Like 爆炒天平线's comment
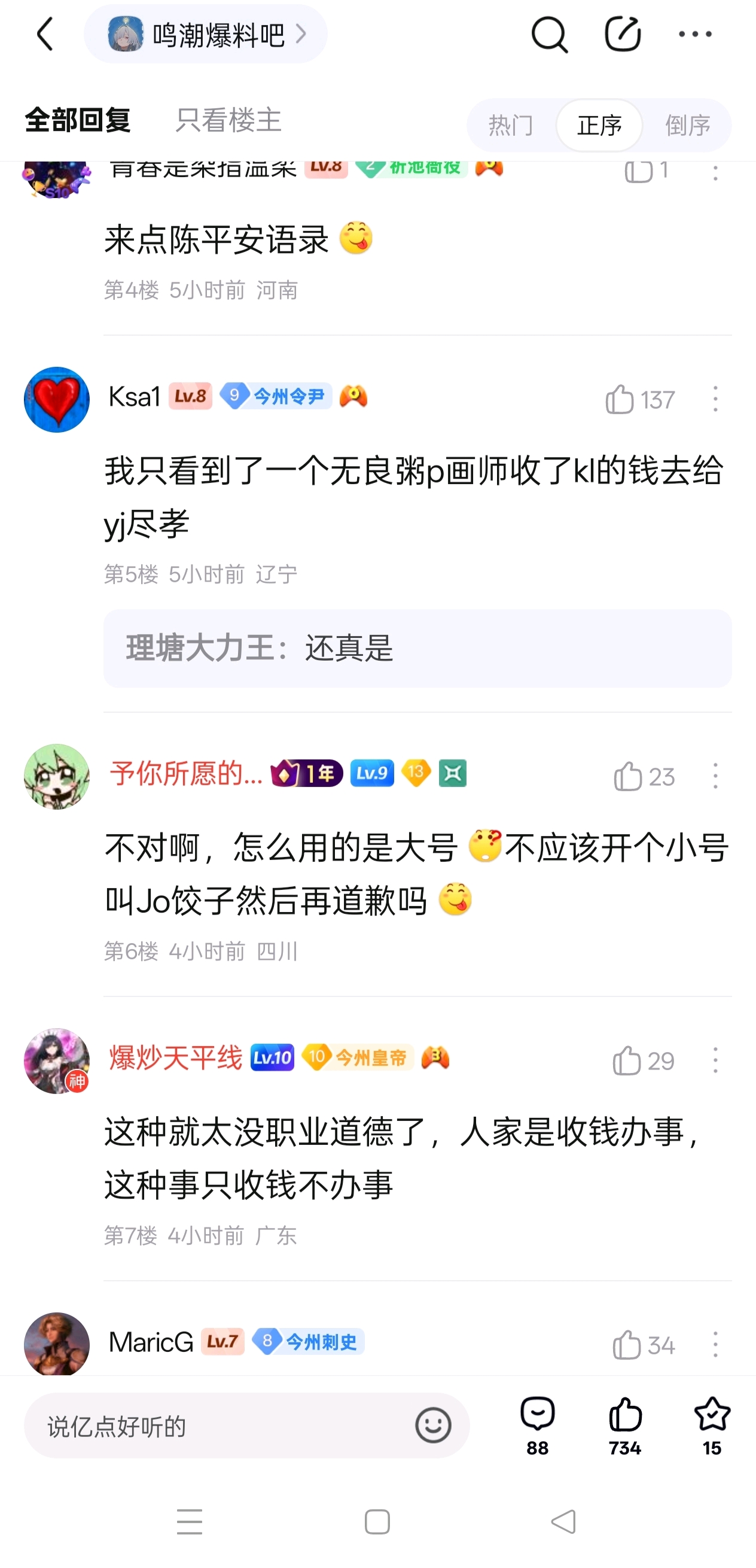The height and width of the screenshot is (1568, 756). [x=627, y=1061]
